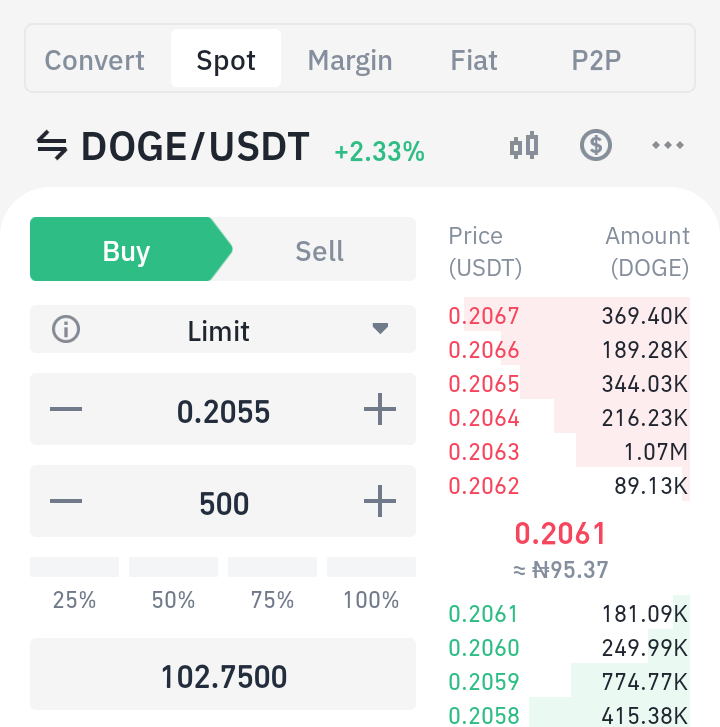Open the three-dot overflow menu
Image resolution: width=720 pixels, height=727 pixels.
(x=668, y=146)
